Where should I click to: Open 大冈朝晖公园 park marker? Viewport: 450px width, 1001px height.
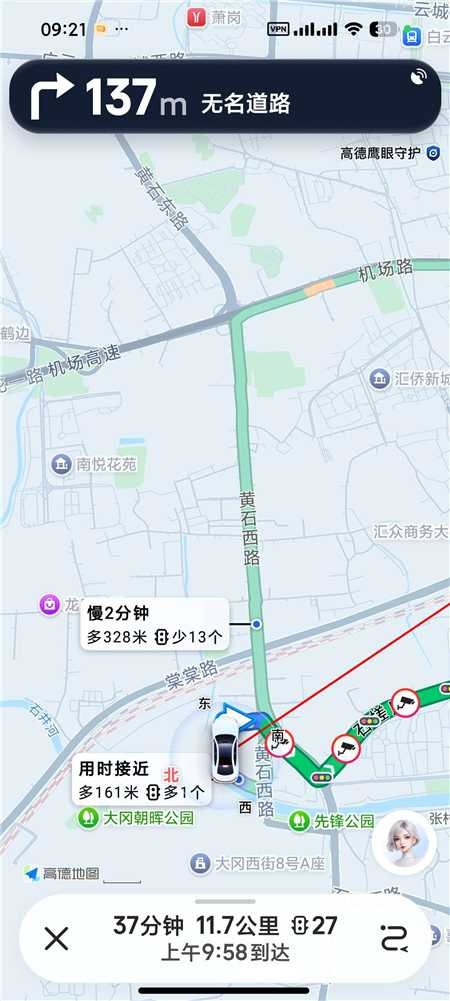[136, 818]
